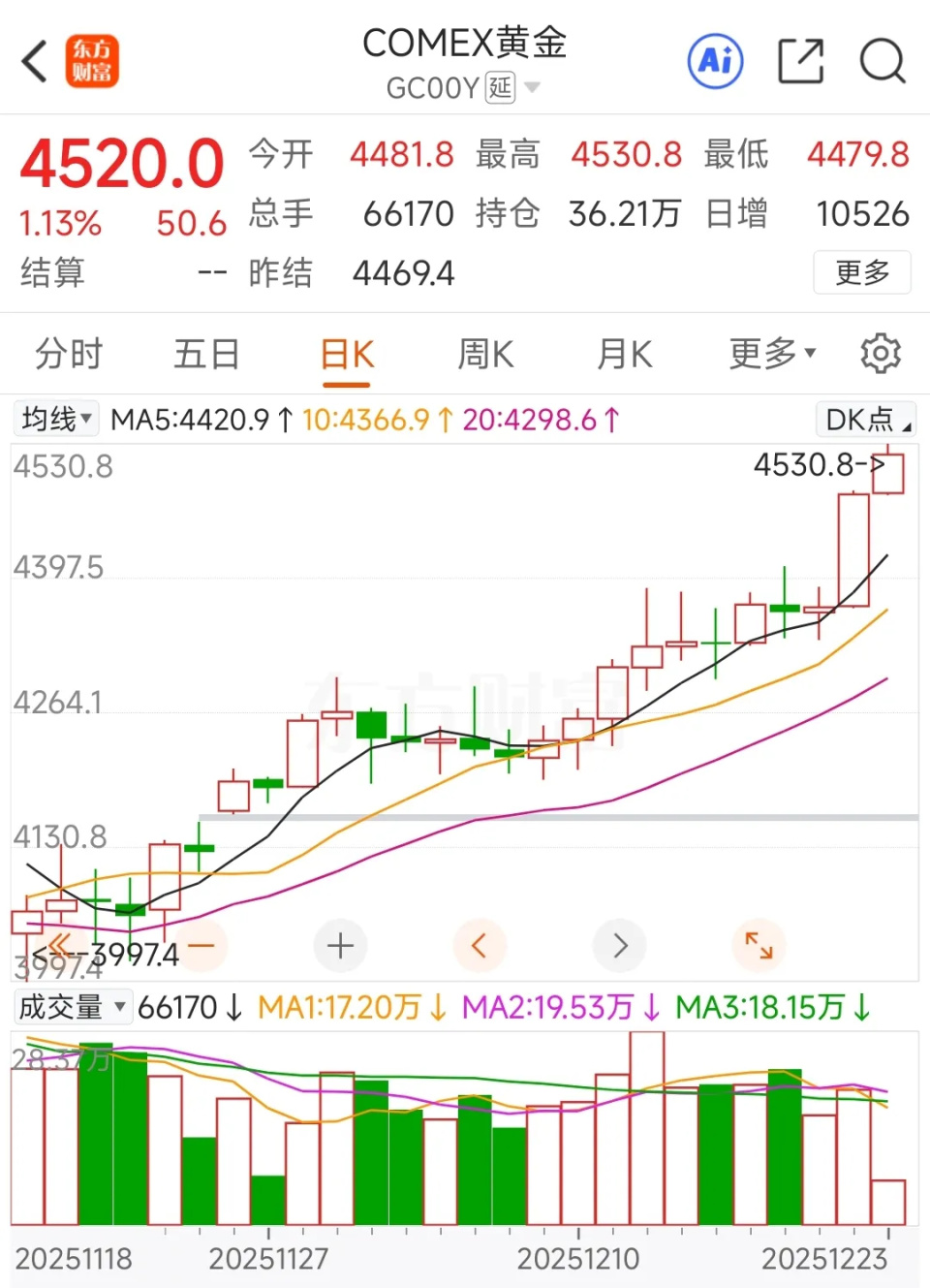930x1288 pixels.
Task: Tap the back arrow to return
Action: point(35,61)
